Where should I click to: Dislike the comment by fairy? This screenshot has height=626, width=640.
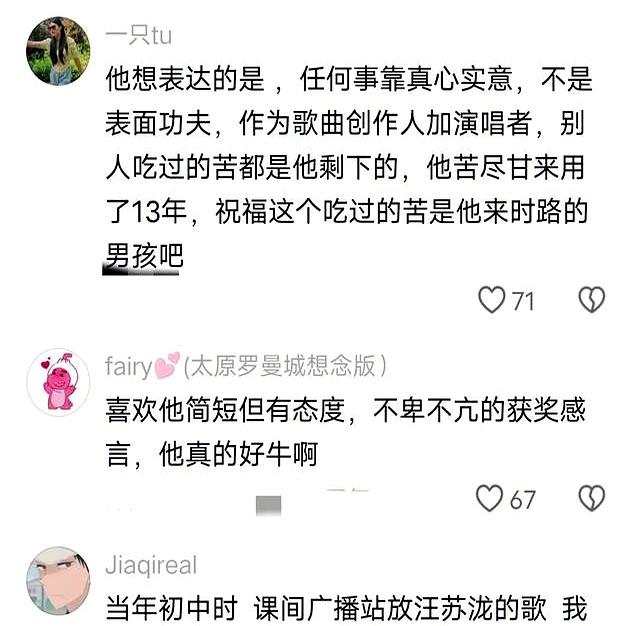[592, 498]
